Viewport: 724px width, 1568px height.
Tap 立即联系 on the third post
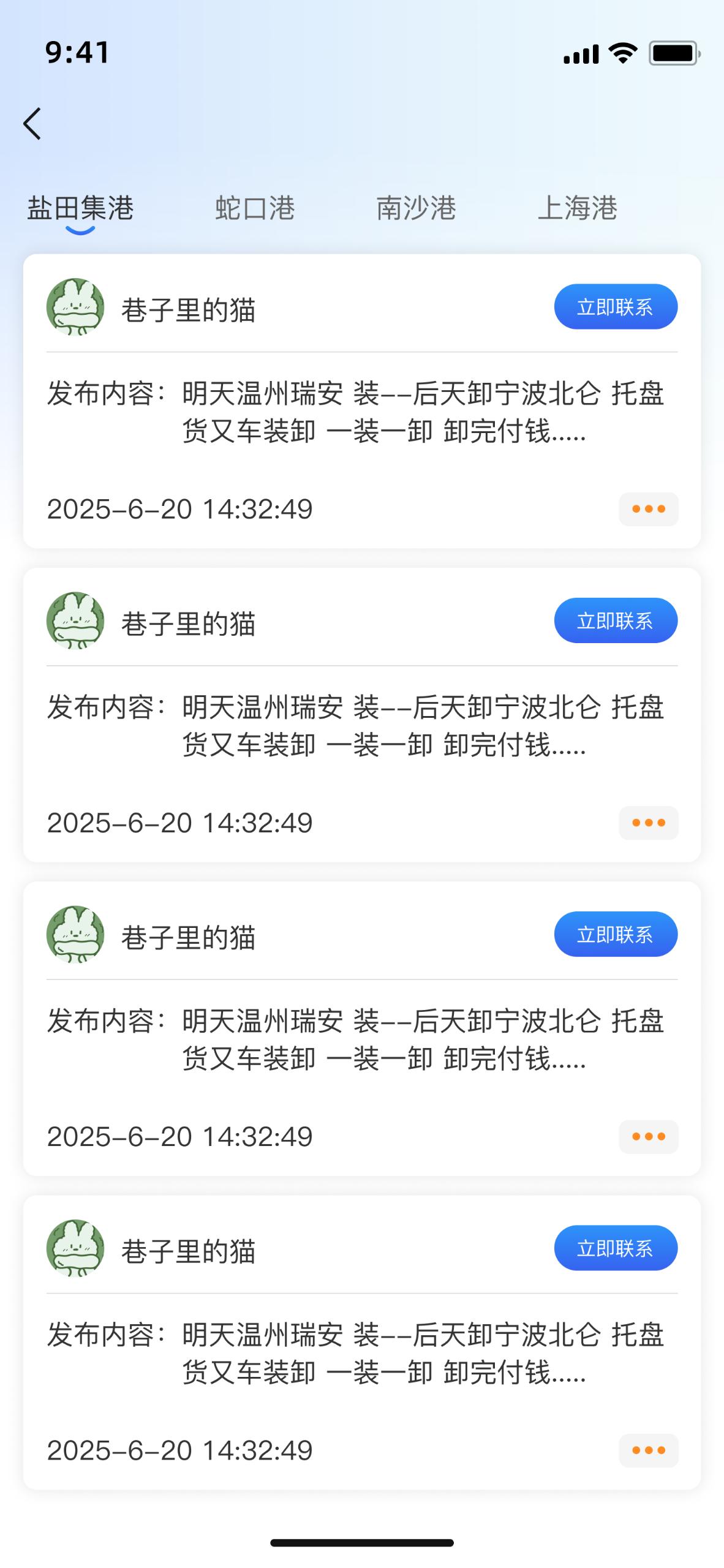pos(616,934)
